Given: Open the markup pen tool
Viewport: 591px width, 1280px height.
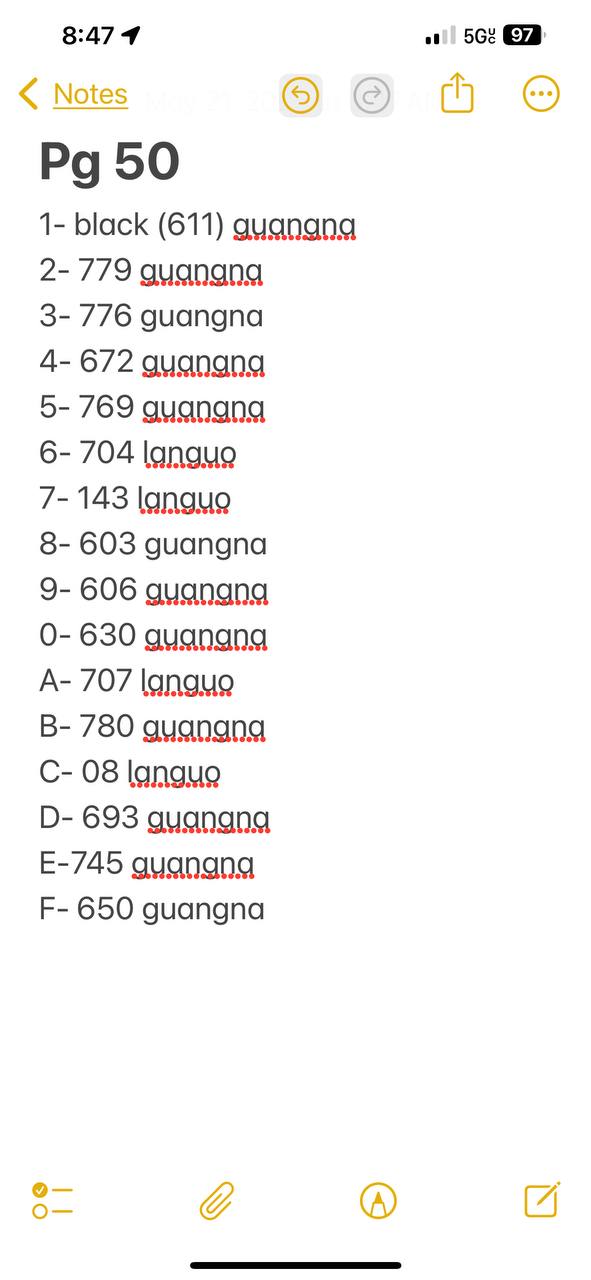Looking at the screenshot, I should [378, 1200].
